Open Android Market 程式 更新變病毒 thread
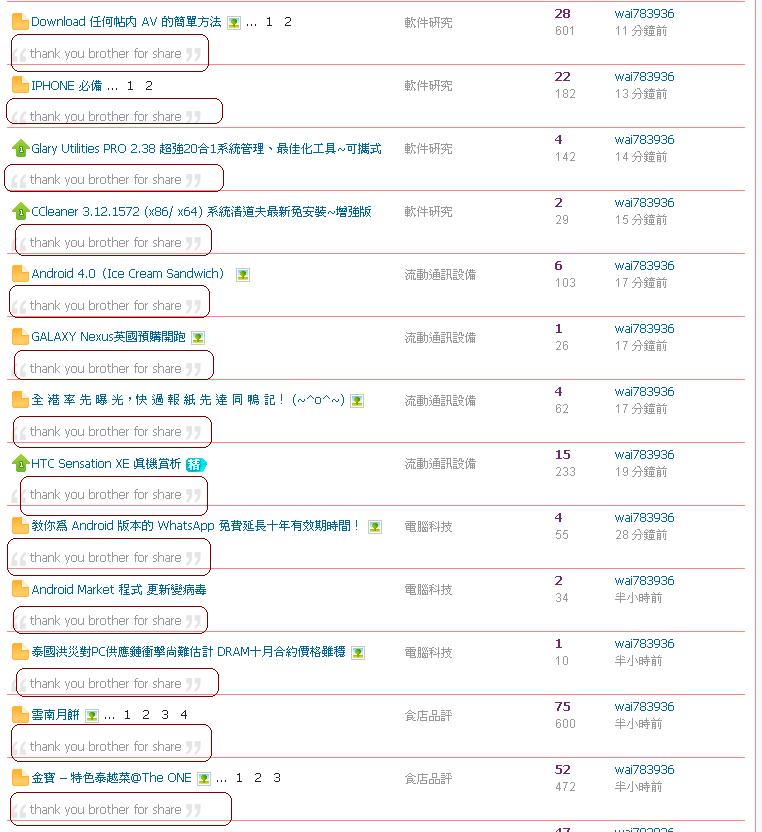Screen dimensions: 762x832 (x=119, y=589)
